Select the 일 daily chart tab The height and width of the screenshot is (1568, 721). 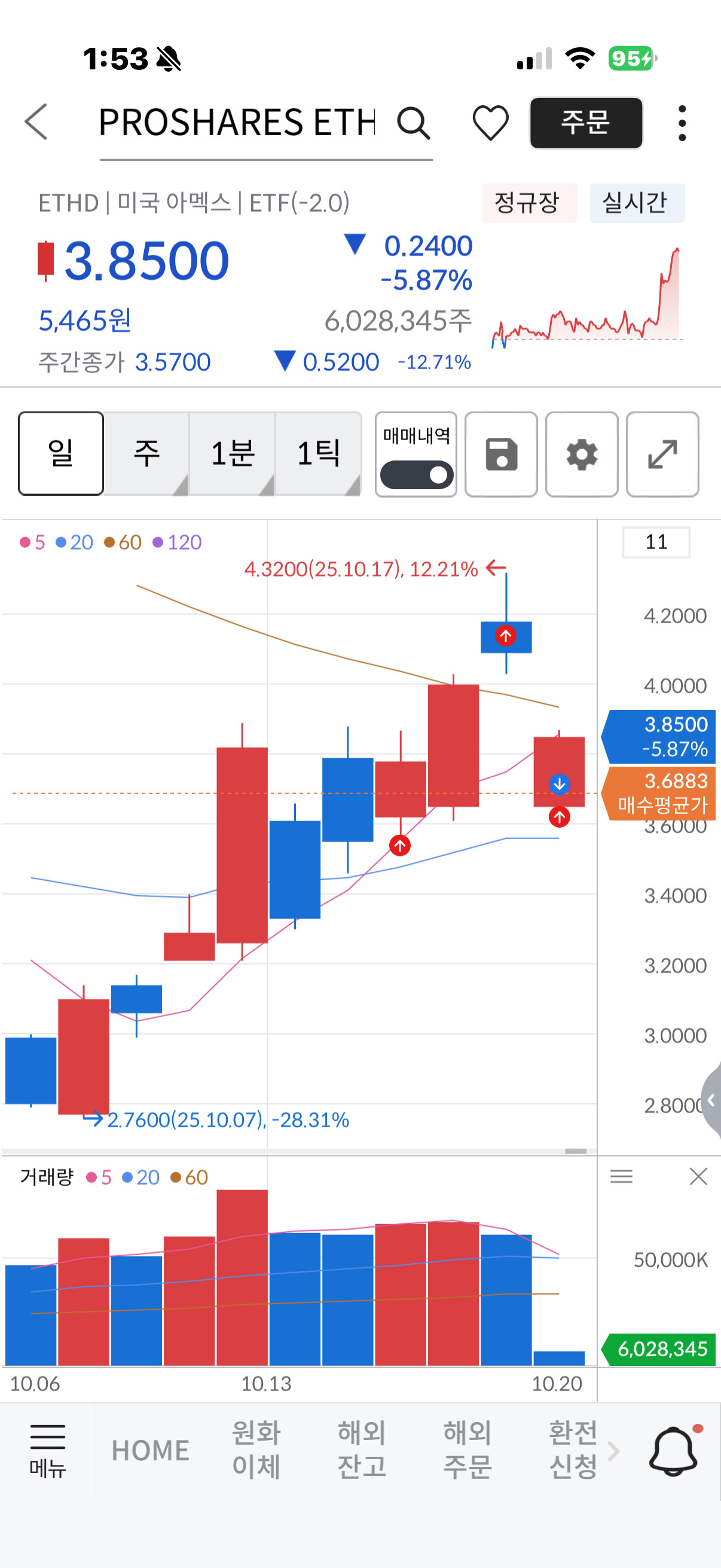(61, 453)
